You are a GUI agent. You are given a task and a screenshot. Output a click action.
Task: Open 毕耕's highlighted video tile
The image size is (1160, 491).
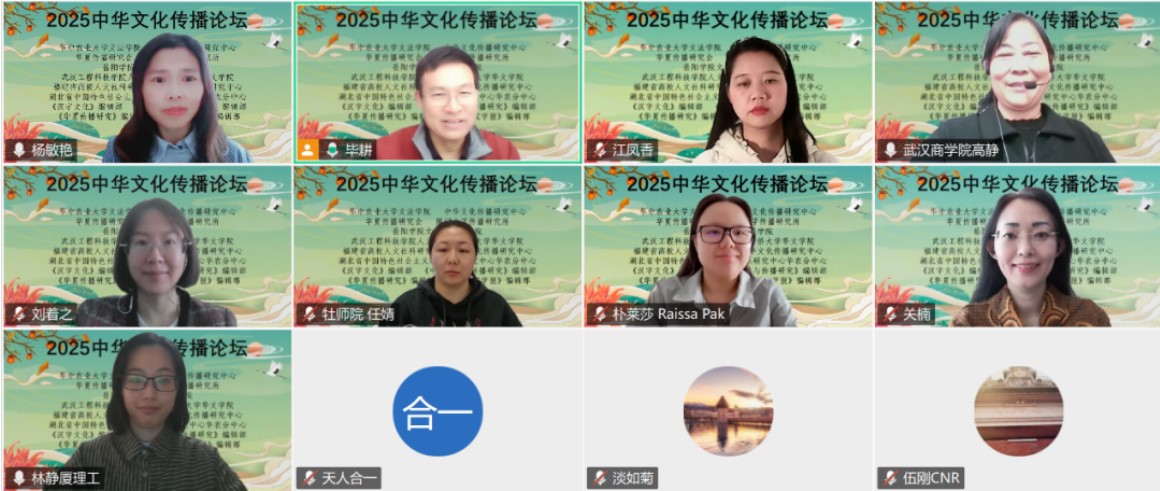click(x=437, y=83)
